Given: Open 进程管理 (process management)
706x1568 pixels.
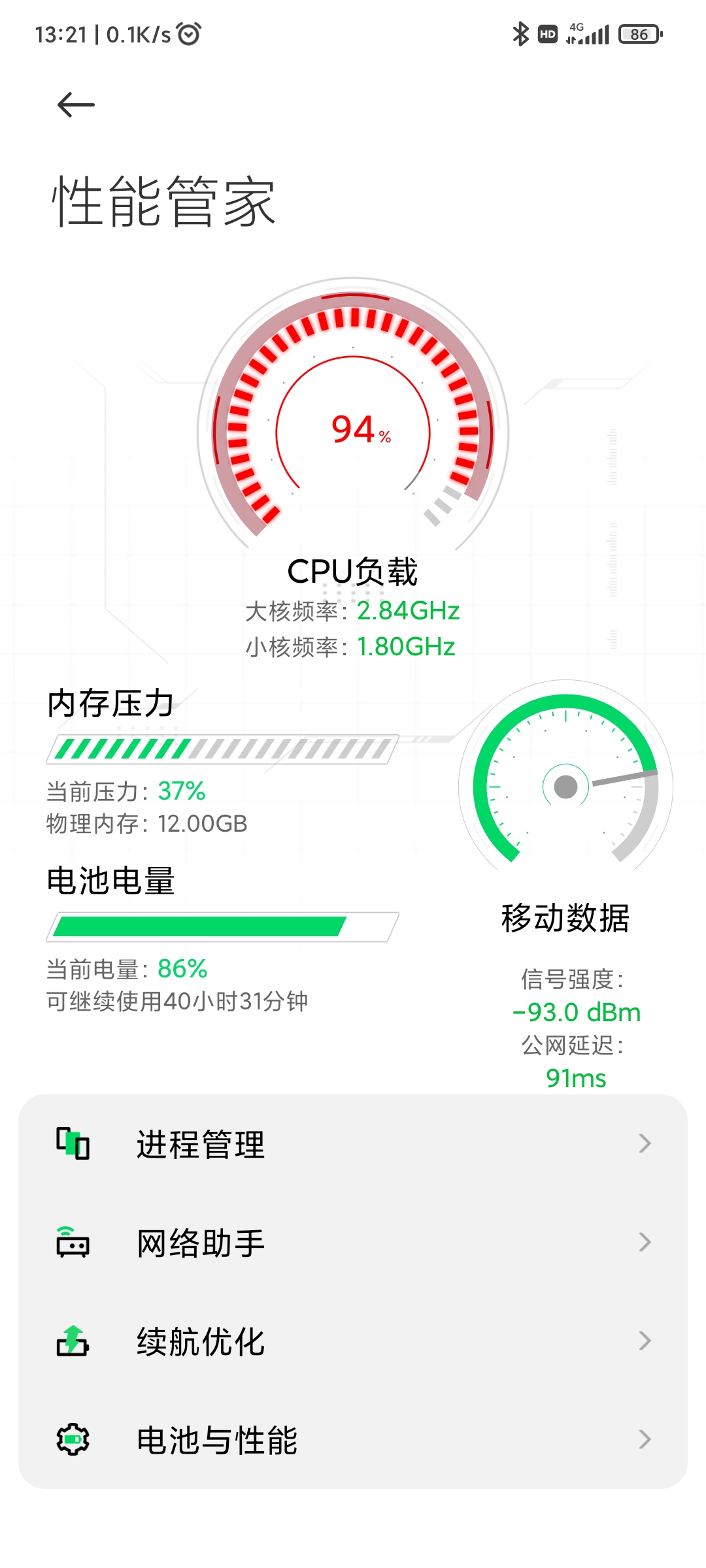Looking at the screenshot, I should click(x=353, y=1144).
